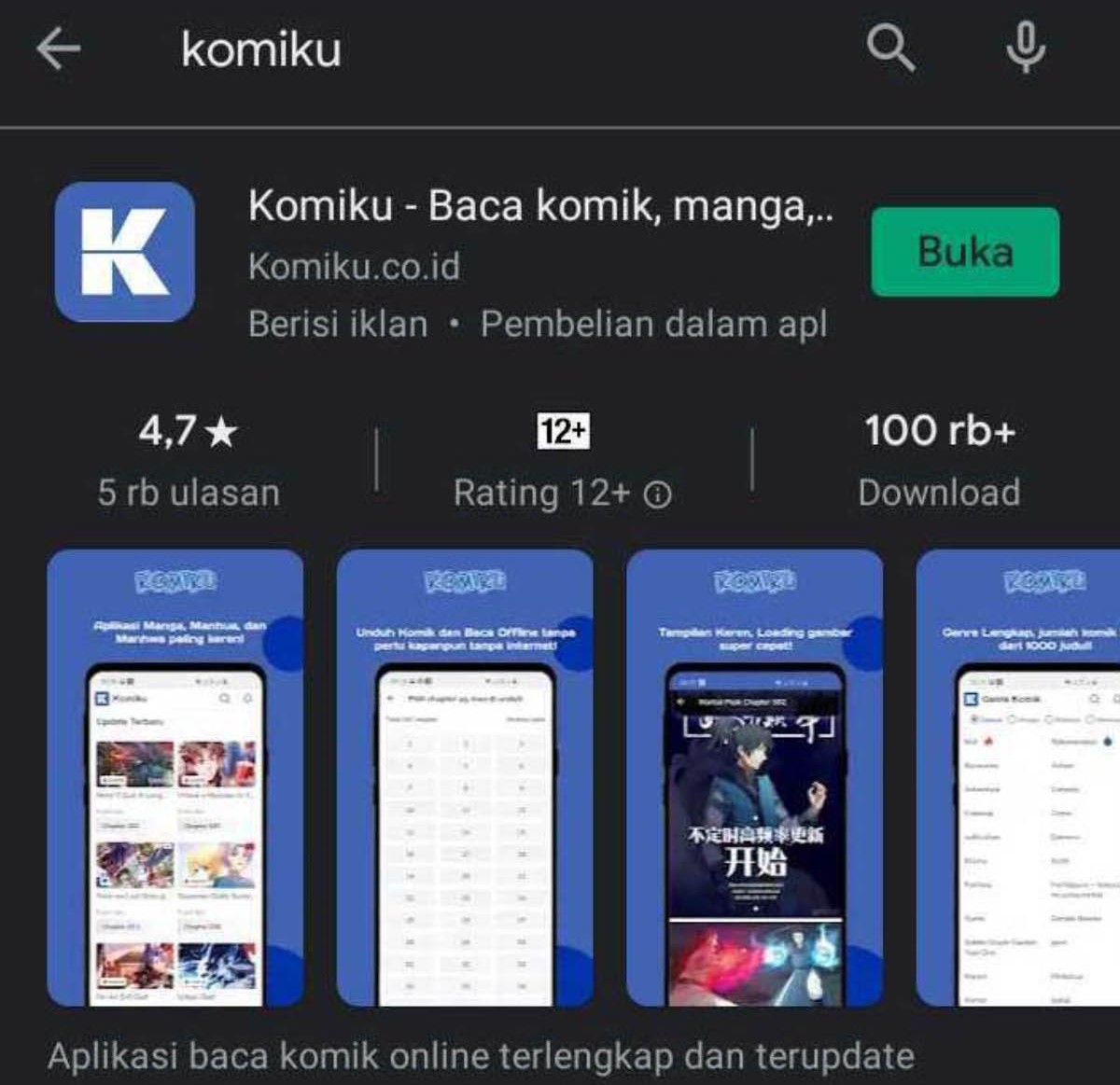Open the Genre Lengkap screenshot
This screenshot has height=1085, width=1120.
(x=1019, y=777)
